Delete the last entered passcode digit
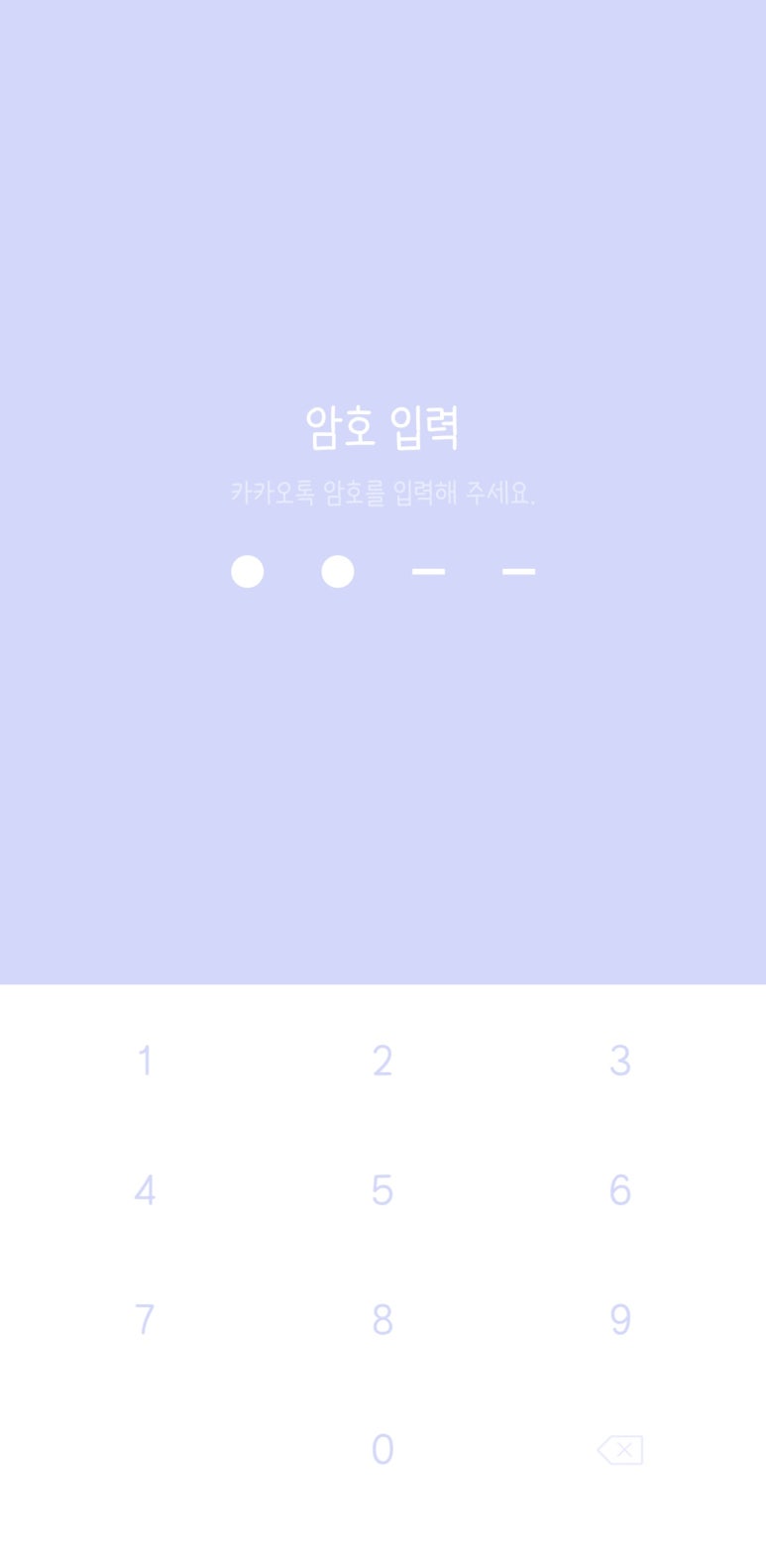766x1568 pixels. 620,1450
